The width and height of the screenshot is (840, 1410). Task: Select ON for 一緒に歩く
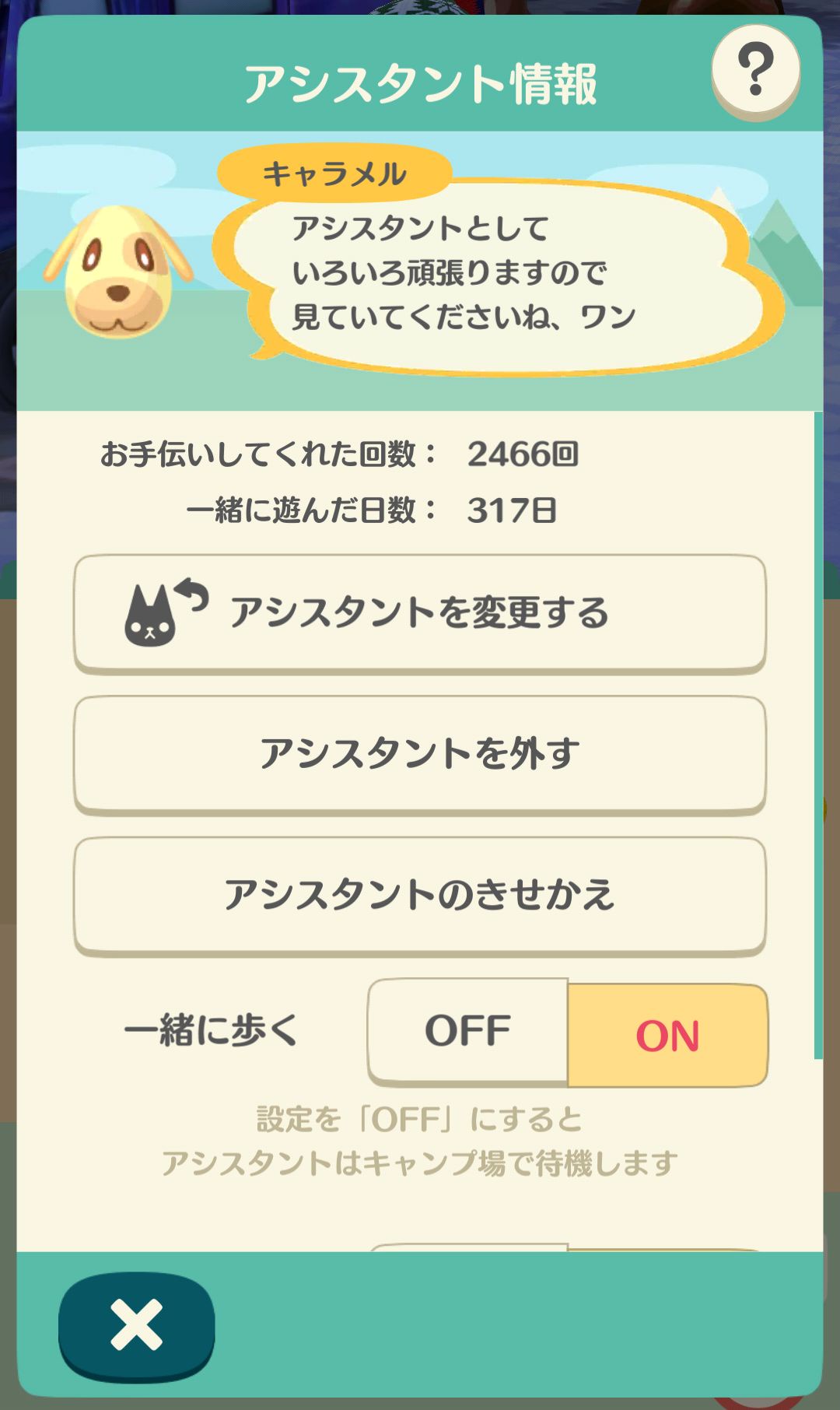[667, 1035]
